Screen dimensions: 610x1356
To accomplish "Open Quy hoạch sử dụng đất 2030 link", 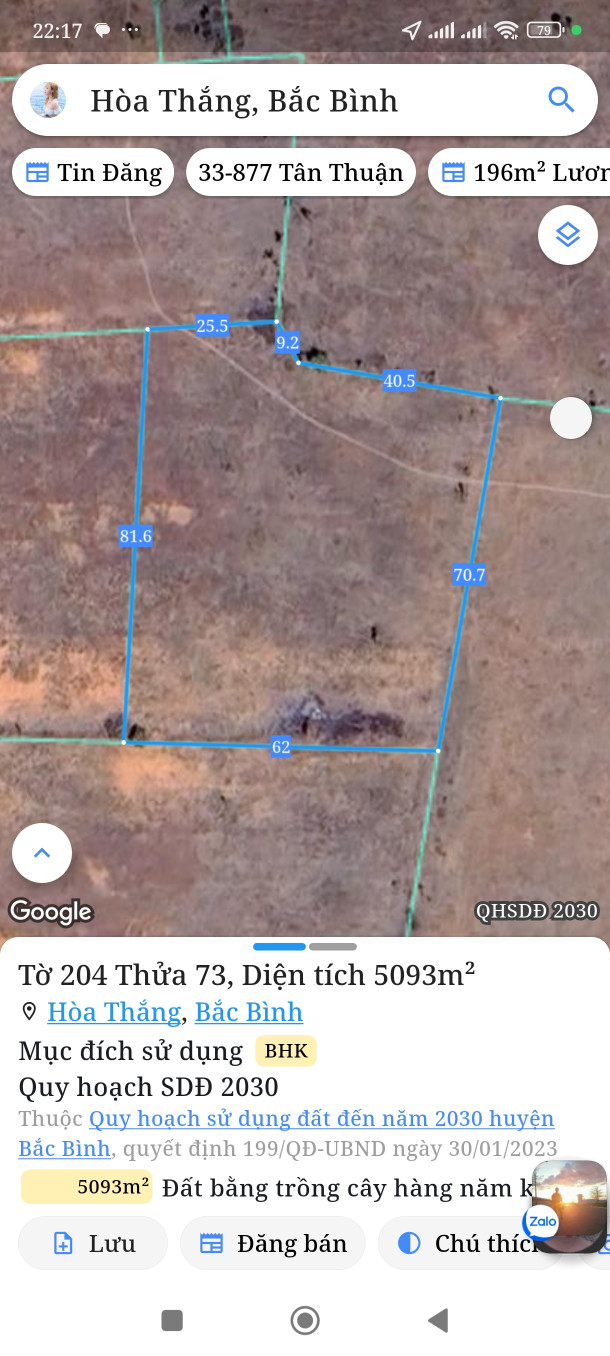I will click(320, 1119).
